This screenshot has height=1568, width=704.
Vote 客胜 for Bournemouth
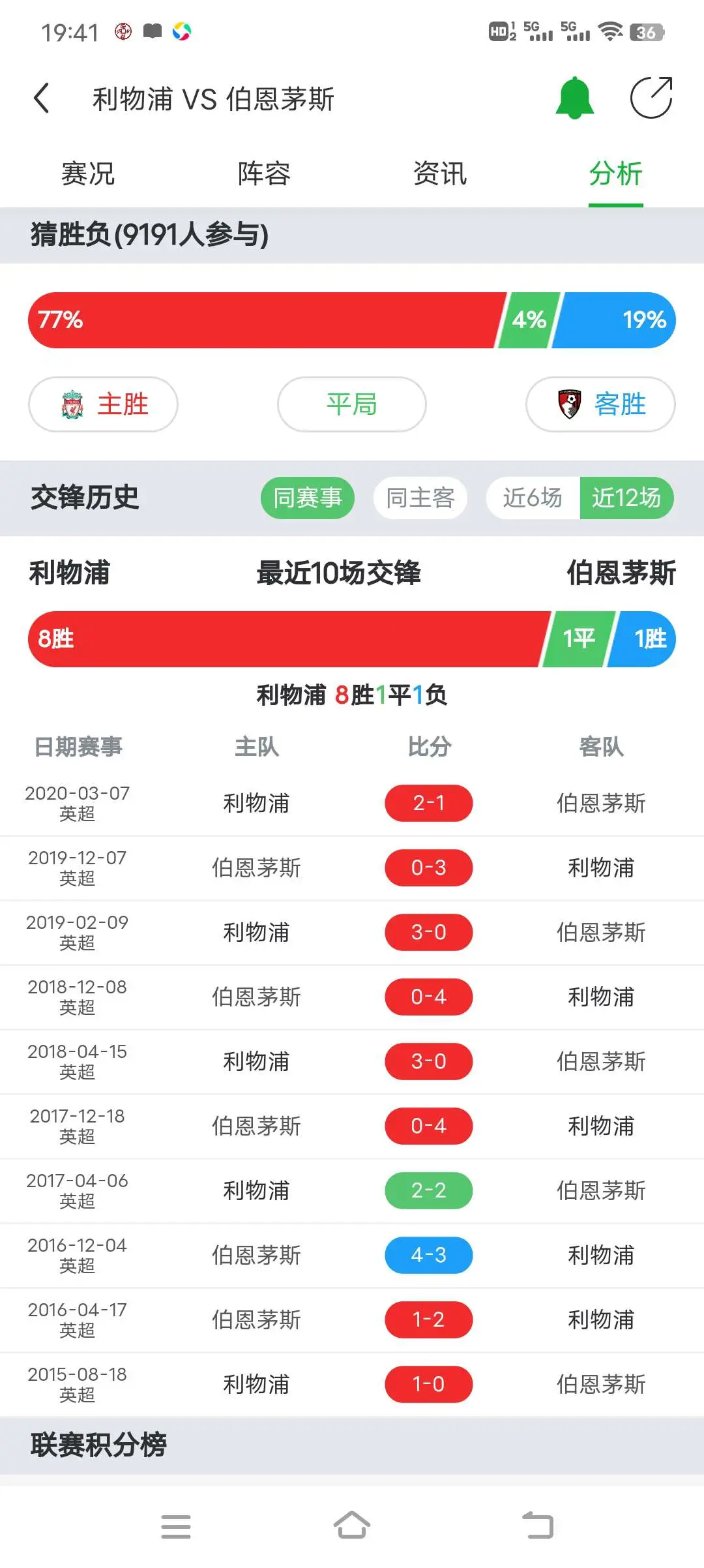(x=600, y=404)
